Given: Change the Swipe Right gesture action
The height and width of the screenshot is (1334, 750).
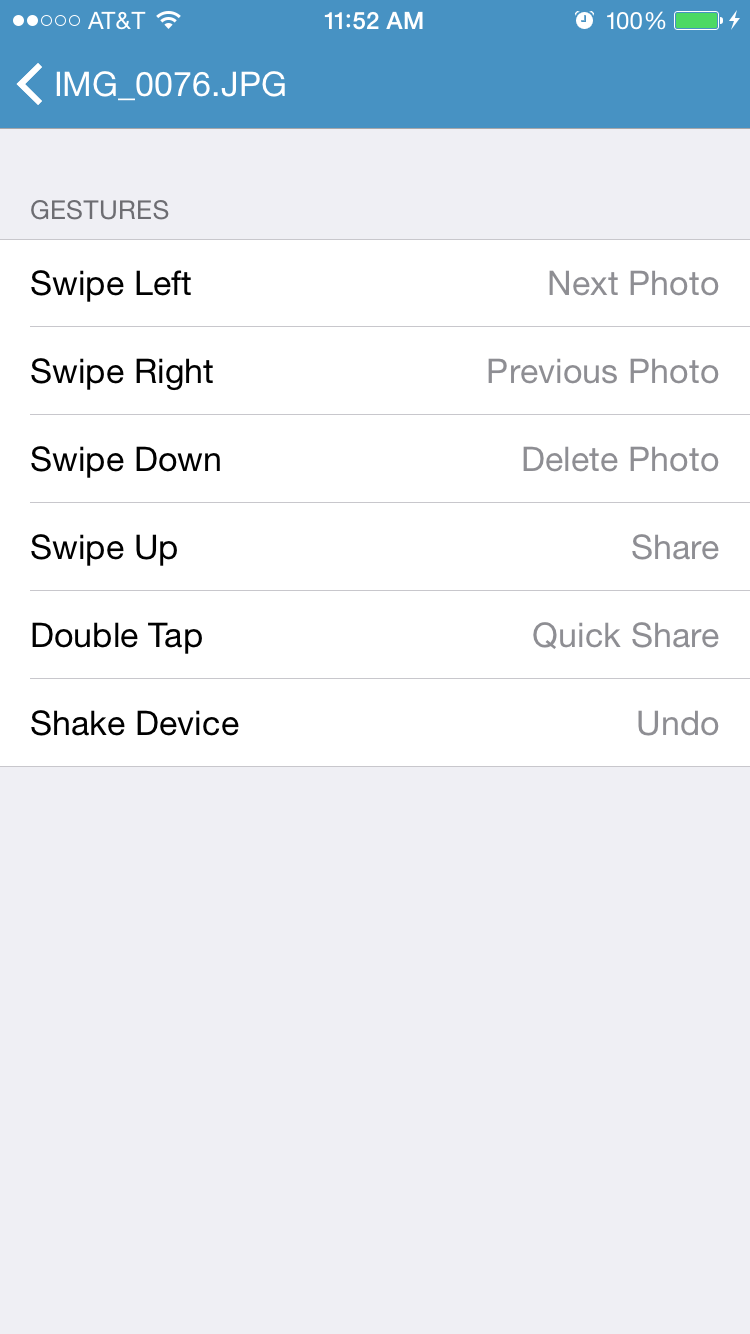Looking at the screenshot, I should (x=375, y=372).
